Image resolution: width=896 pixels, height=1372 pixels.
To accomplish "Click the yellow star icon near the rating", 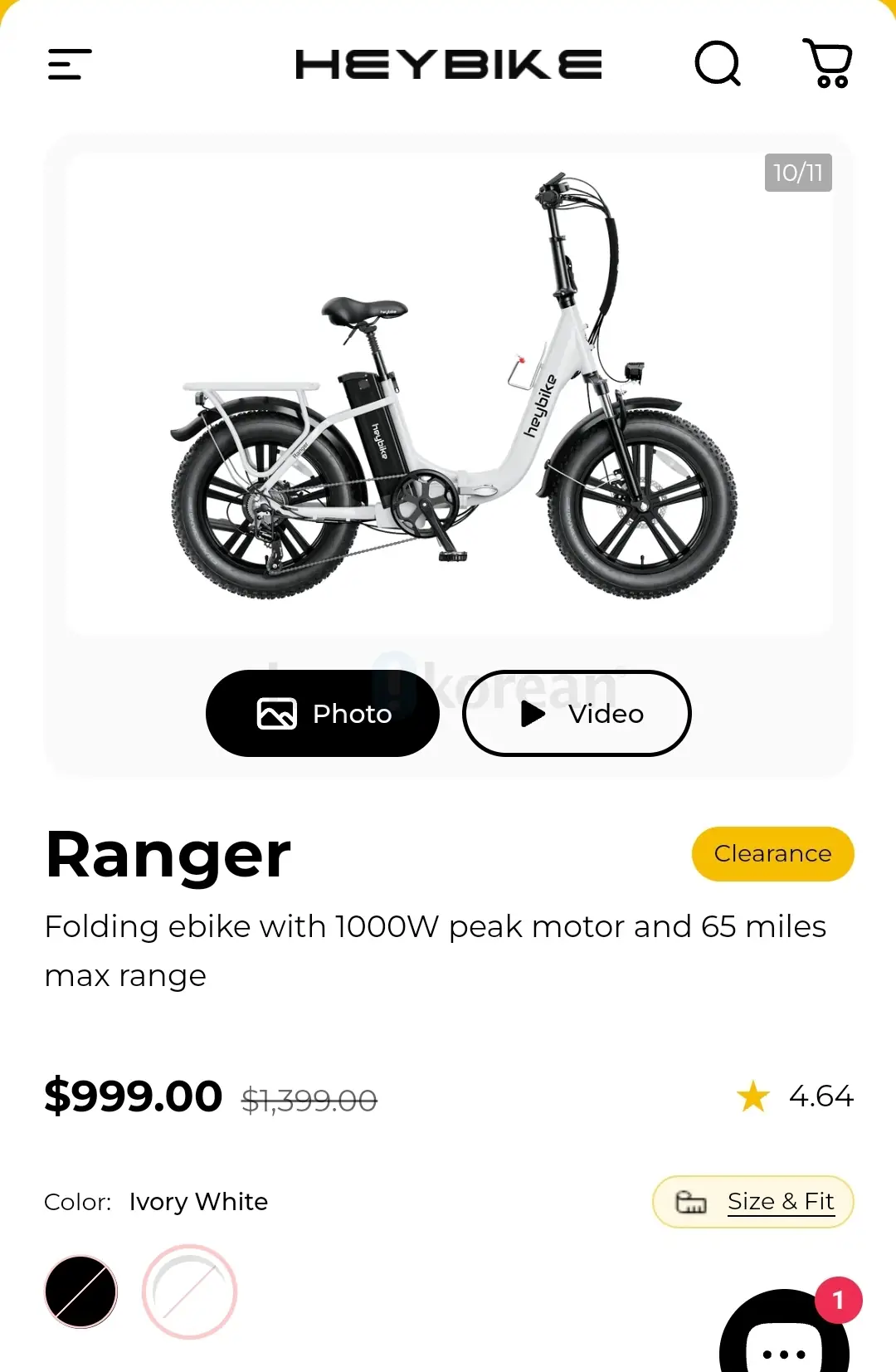I will tap(753, 1096).
